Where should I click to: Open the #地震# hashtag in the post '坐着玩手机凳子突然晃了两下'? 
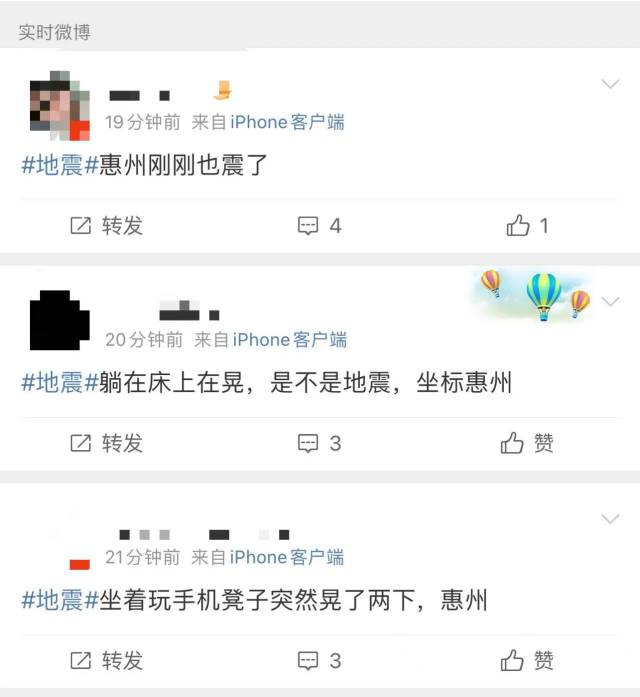point(59,600)
